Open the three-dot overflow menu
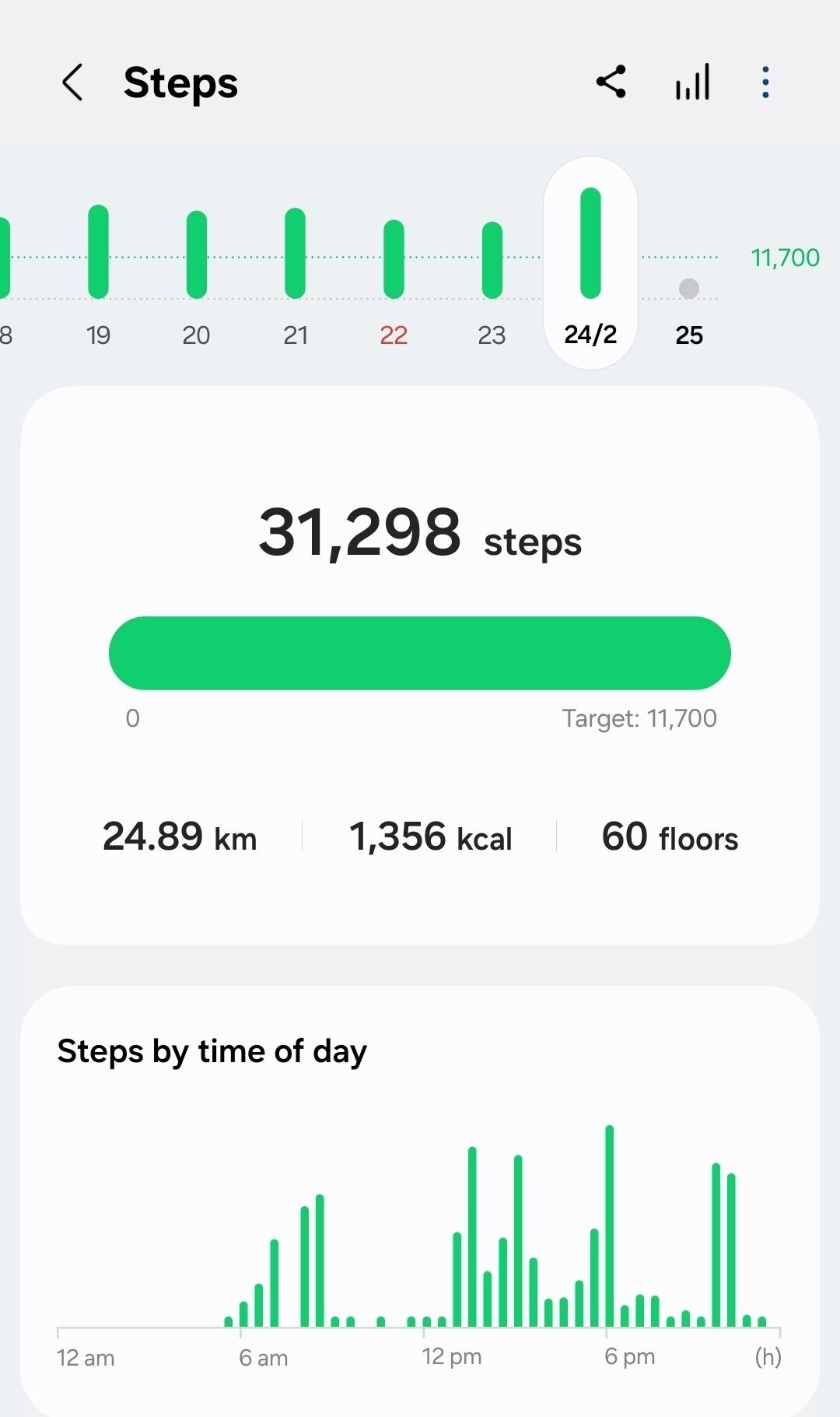 [765, 82]
